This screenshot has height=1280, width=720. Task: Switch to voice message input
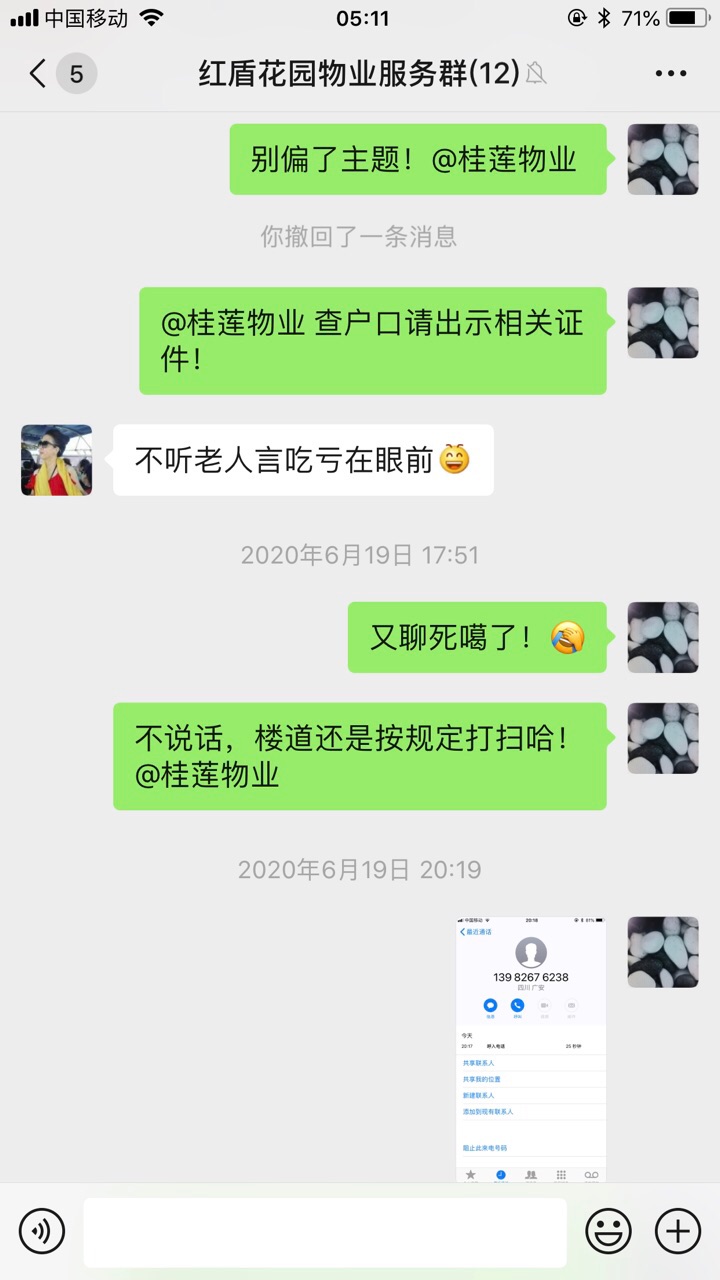pyautogui.click(x=42, y=1230)
